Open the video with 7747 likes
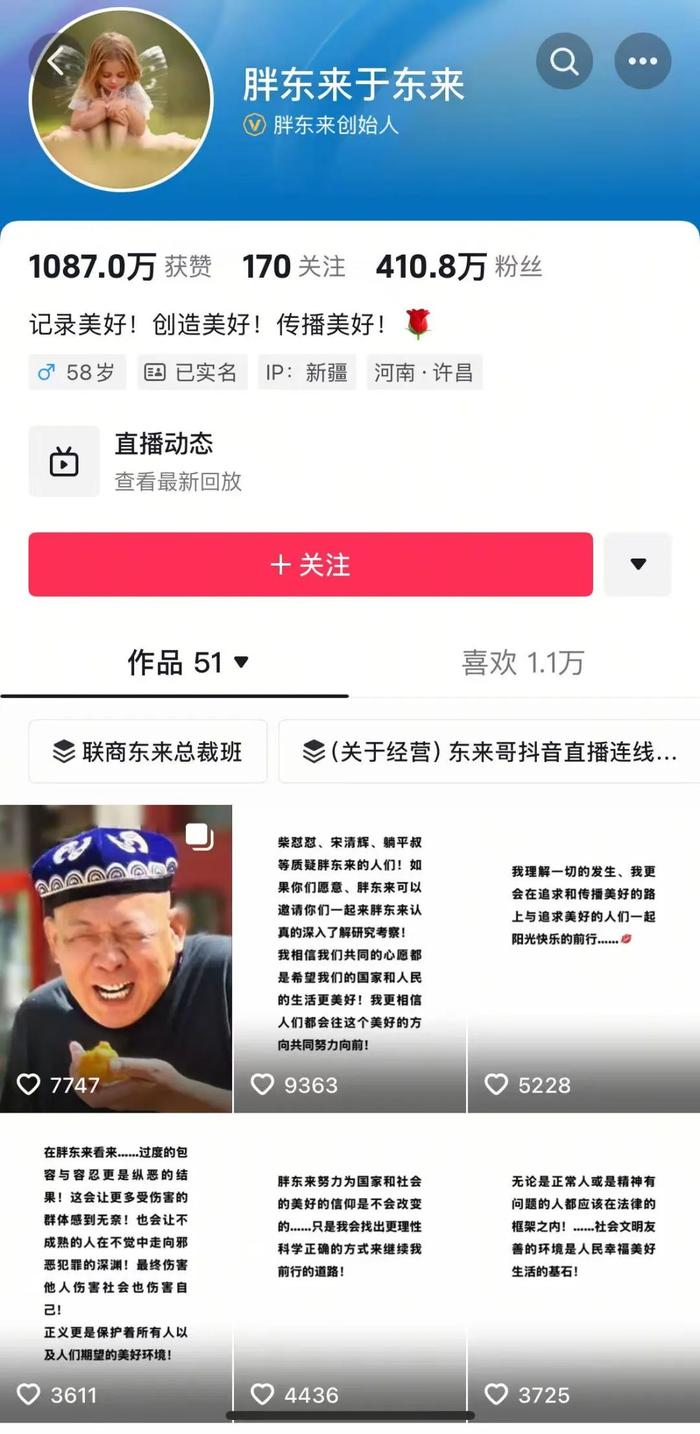Viewport: 700px width, 1434px height. pyautogui.click(x=116, y=958)
